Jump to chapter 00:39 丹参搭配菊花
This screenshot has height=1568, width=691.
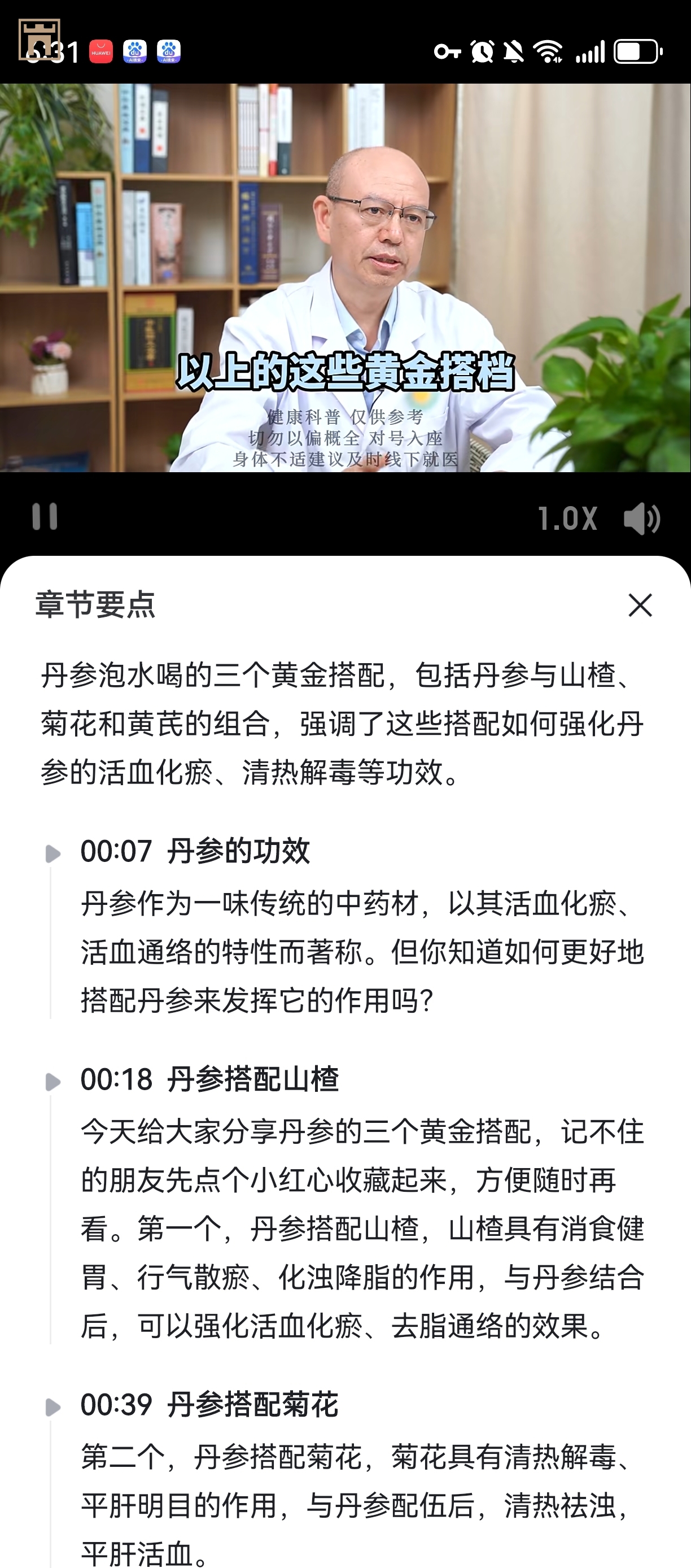pyautogui.click(x=209, y=1405)
